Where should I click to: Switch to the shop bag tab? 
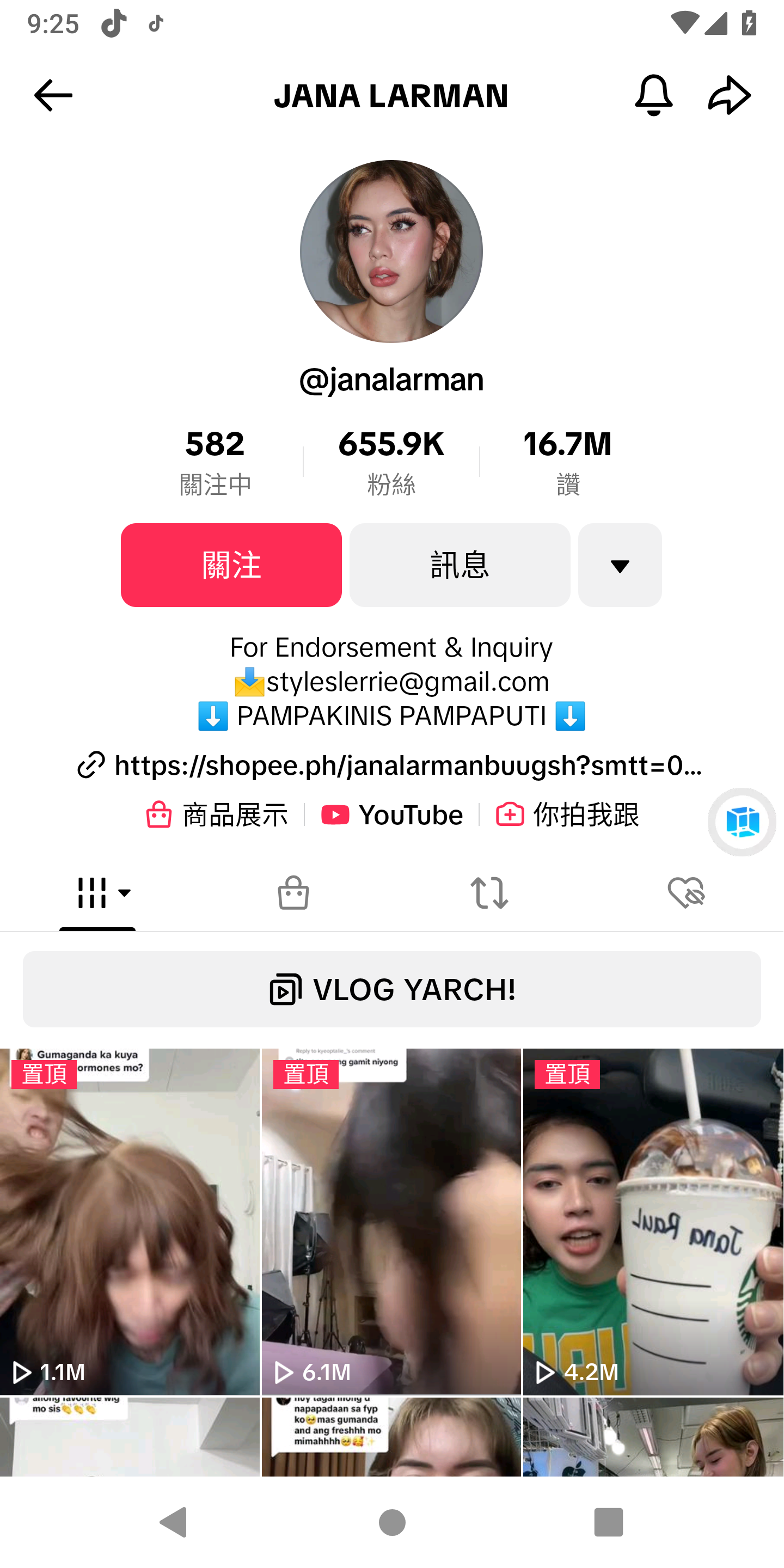click(293, 893)
